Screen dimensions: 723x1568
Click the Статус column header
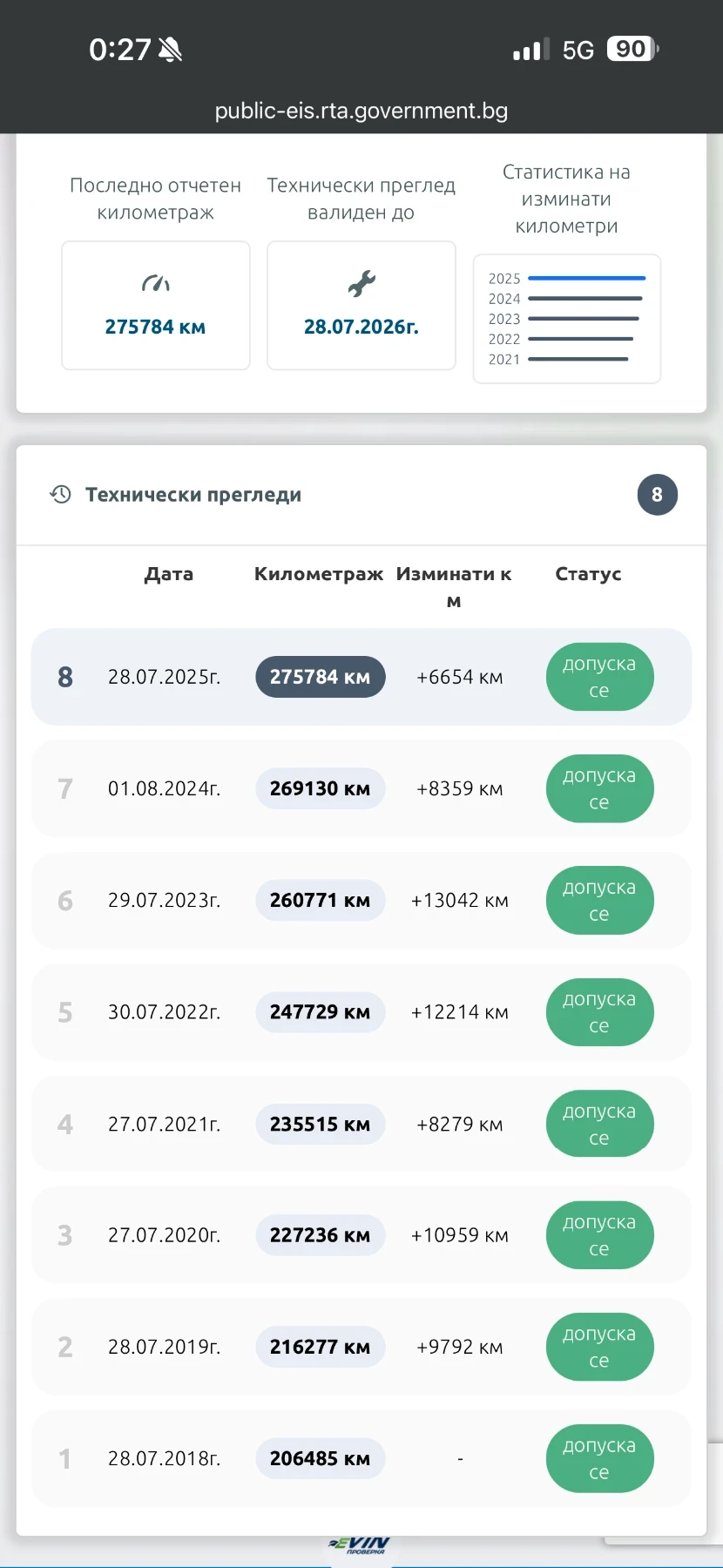pos(588,574)
